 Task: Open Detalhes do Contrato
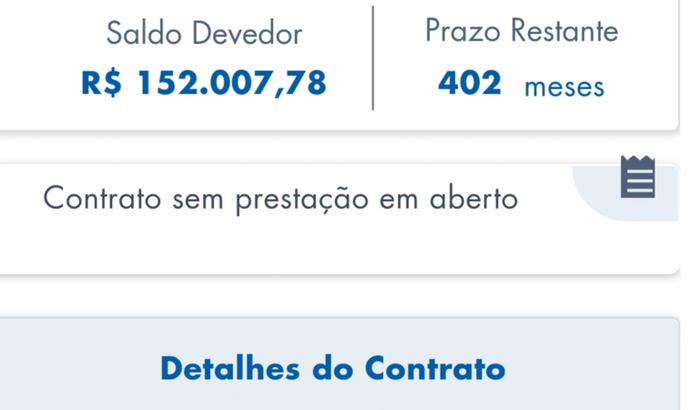(x=333, y=368)
